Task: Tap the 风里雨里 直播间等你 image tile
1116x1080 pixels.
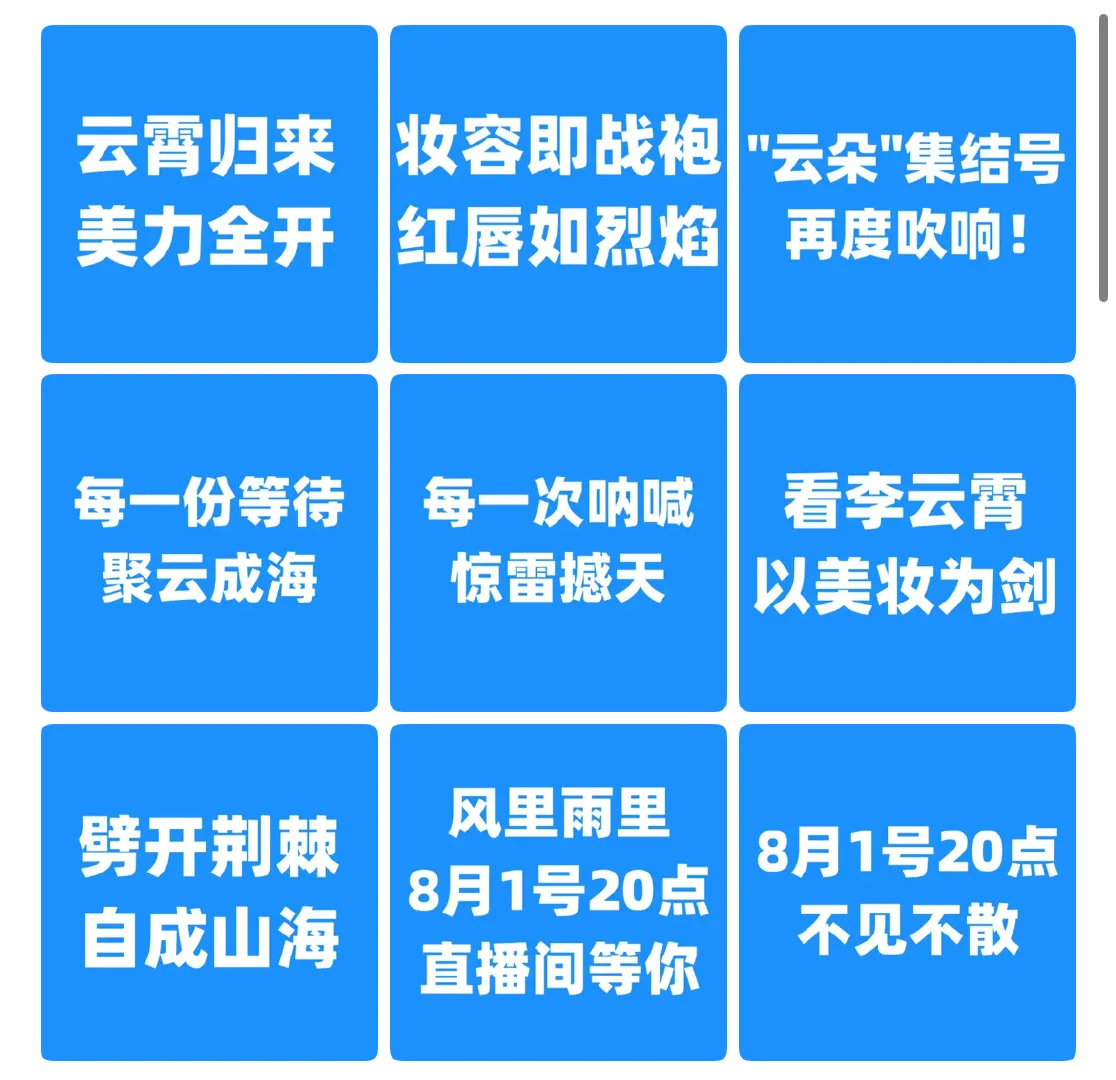Action: (x=558, y=892)
